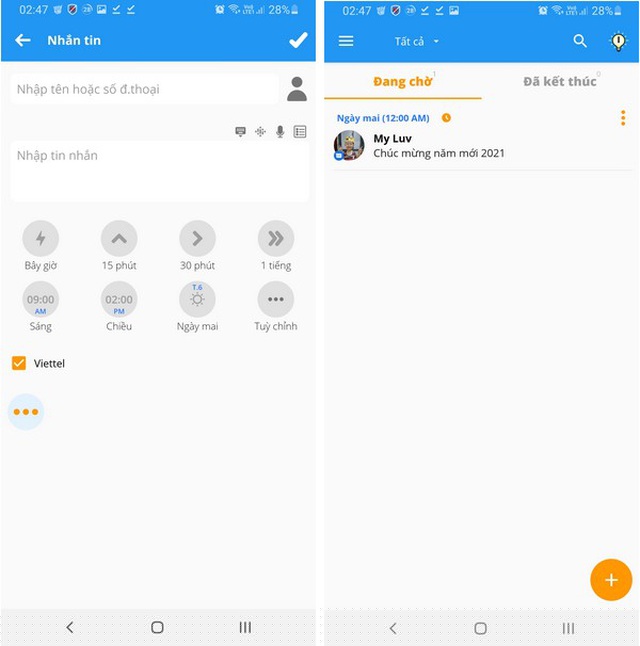Open the scheduled message to My Luv
The image size is (640, 646).
(470, 146)
